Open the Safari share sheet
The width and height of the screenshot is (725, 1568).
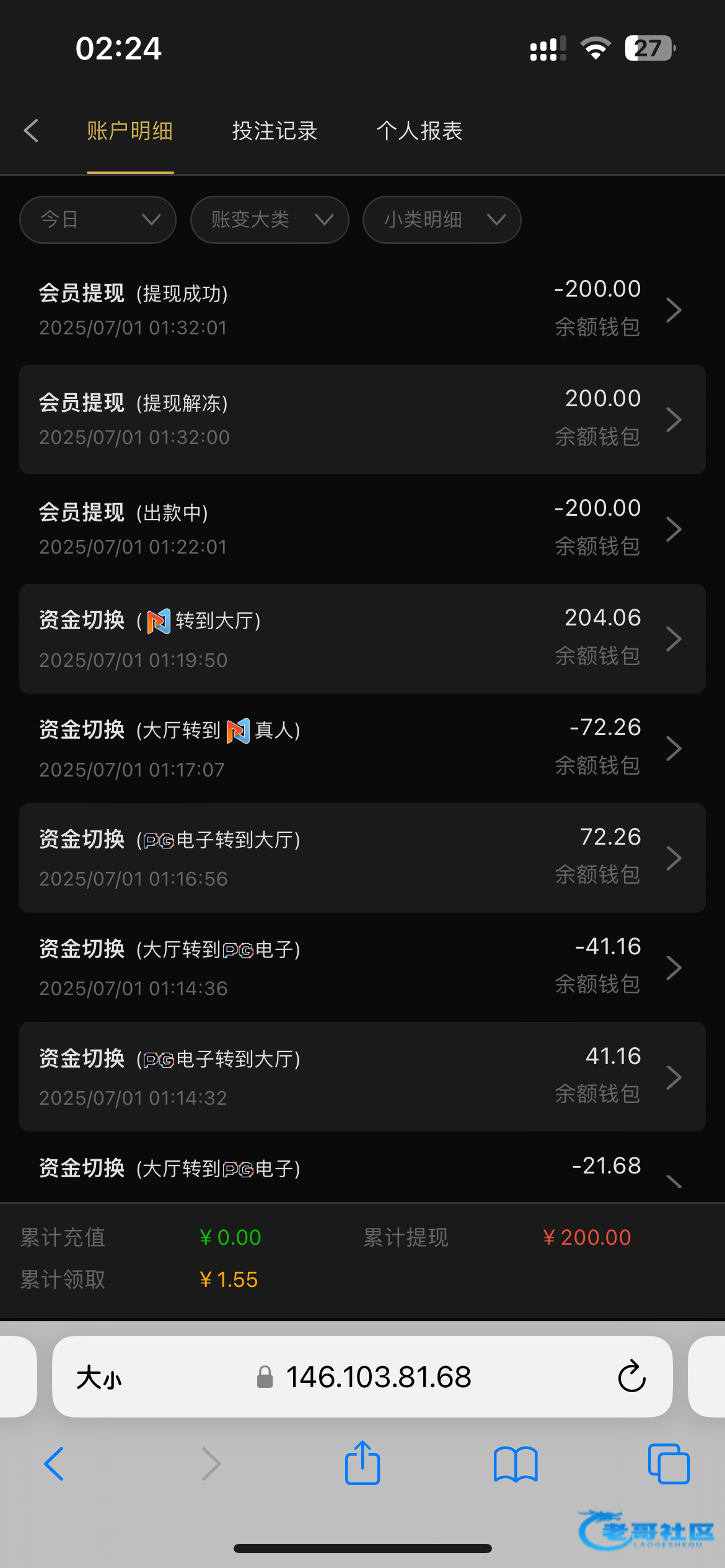point(362,1463)
